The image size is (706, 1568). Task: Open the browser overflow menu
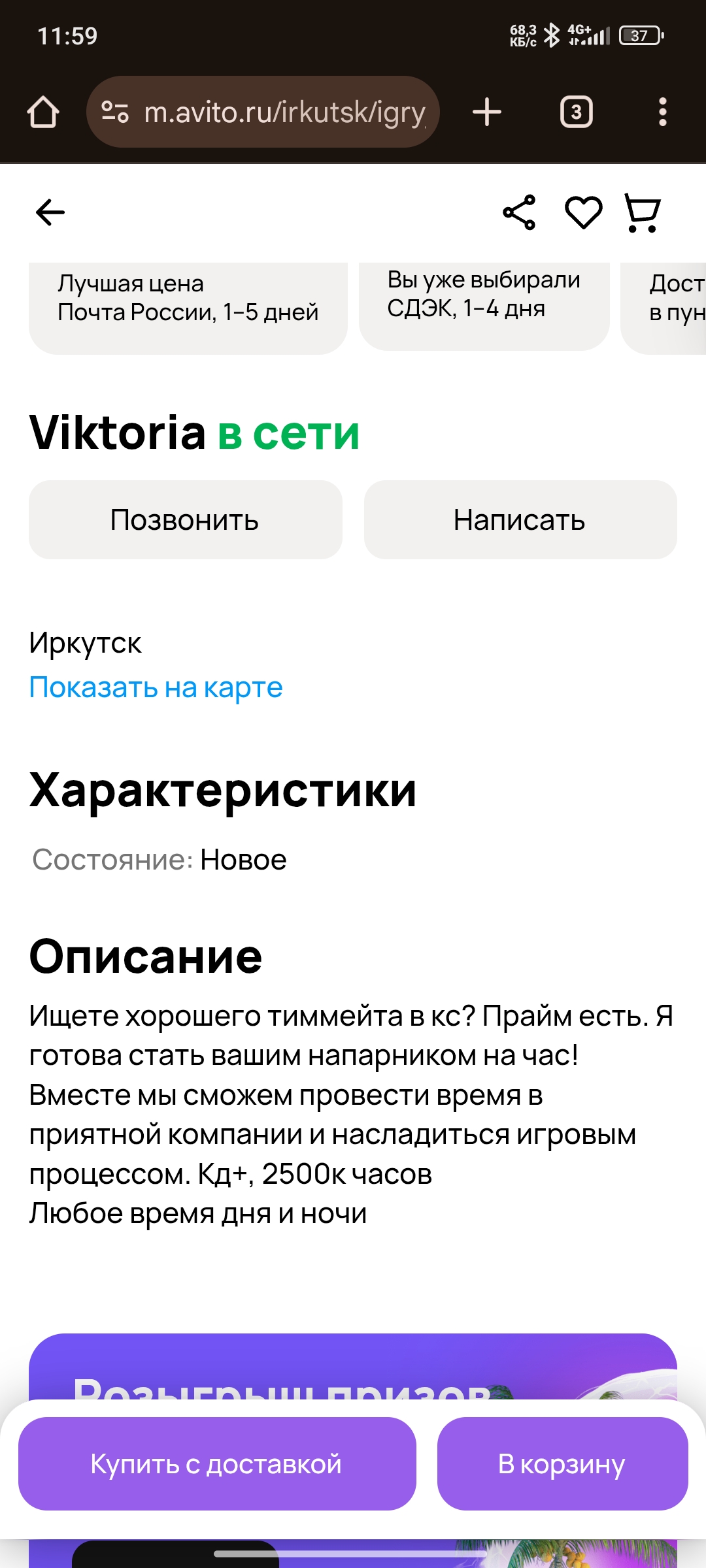click(663, 112)
